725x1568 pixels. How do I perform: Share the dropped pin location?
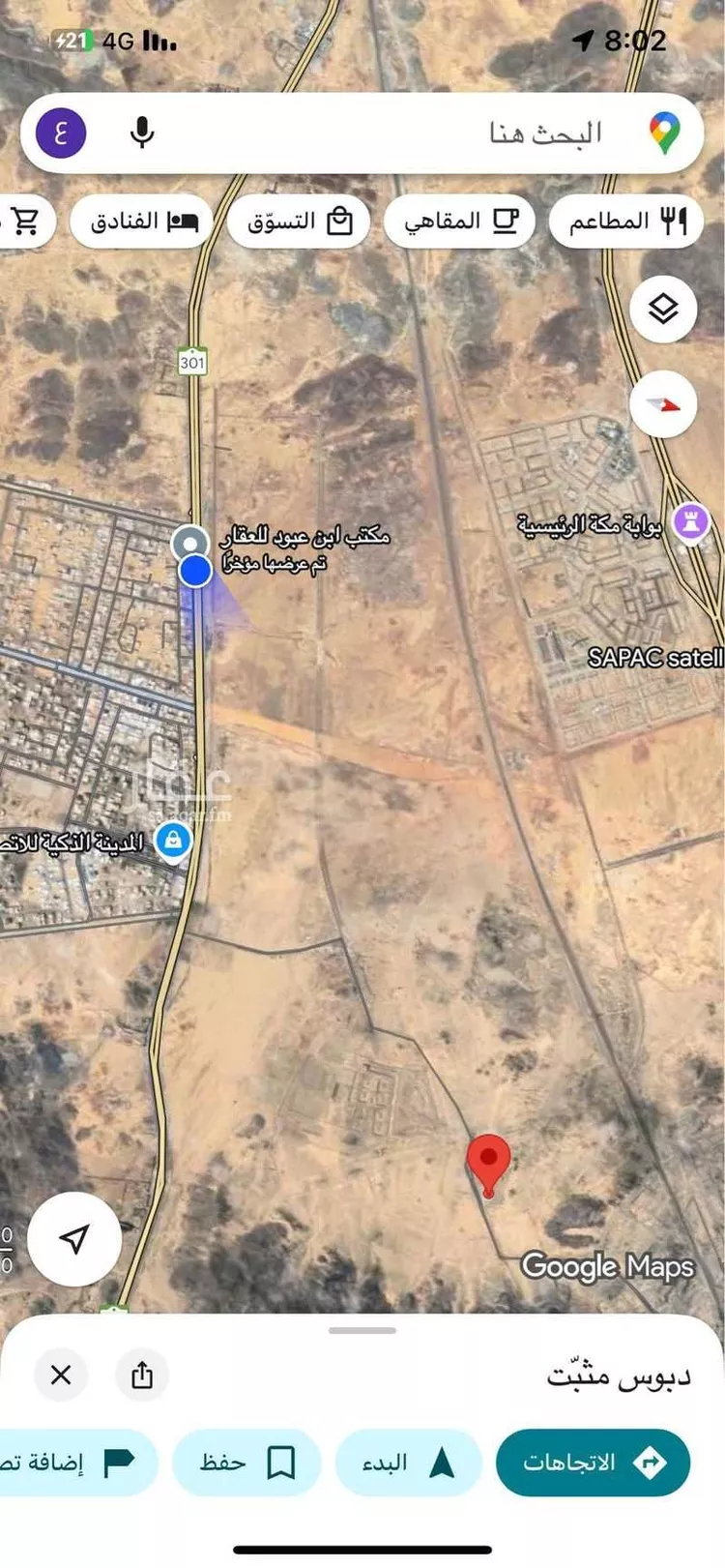coord(142,1374)
